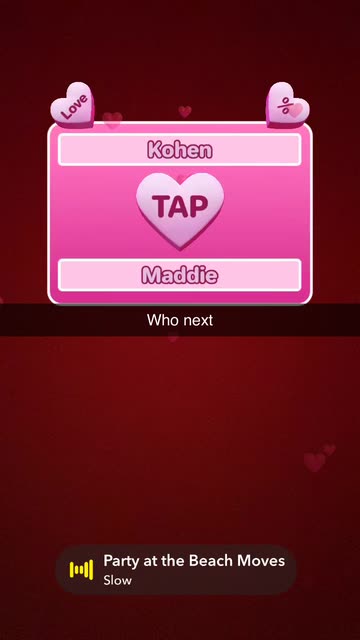
Task: Tap the TAP heart button
Action: [x=180, y=210]
